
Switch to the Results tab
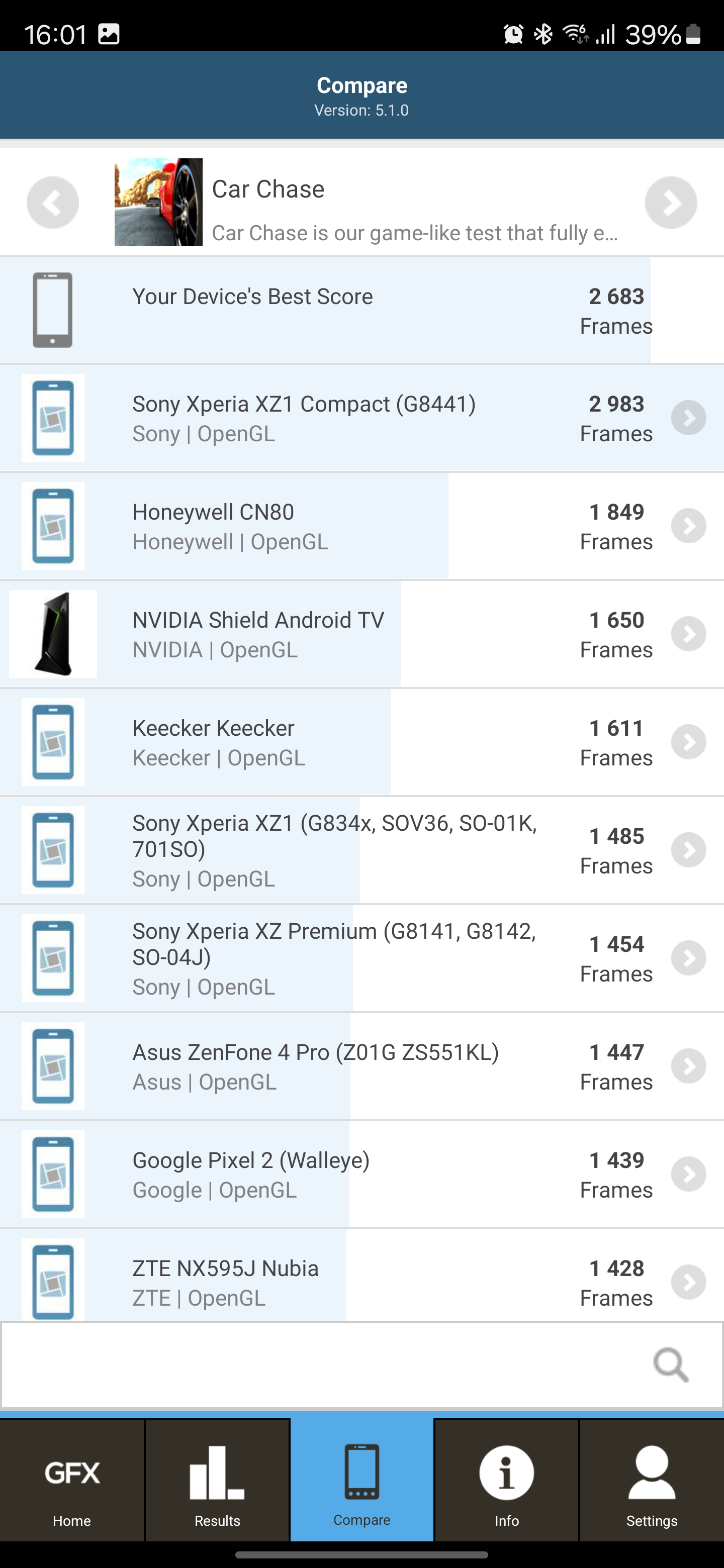point(217,1480)
